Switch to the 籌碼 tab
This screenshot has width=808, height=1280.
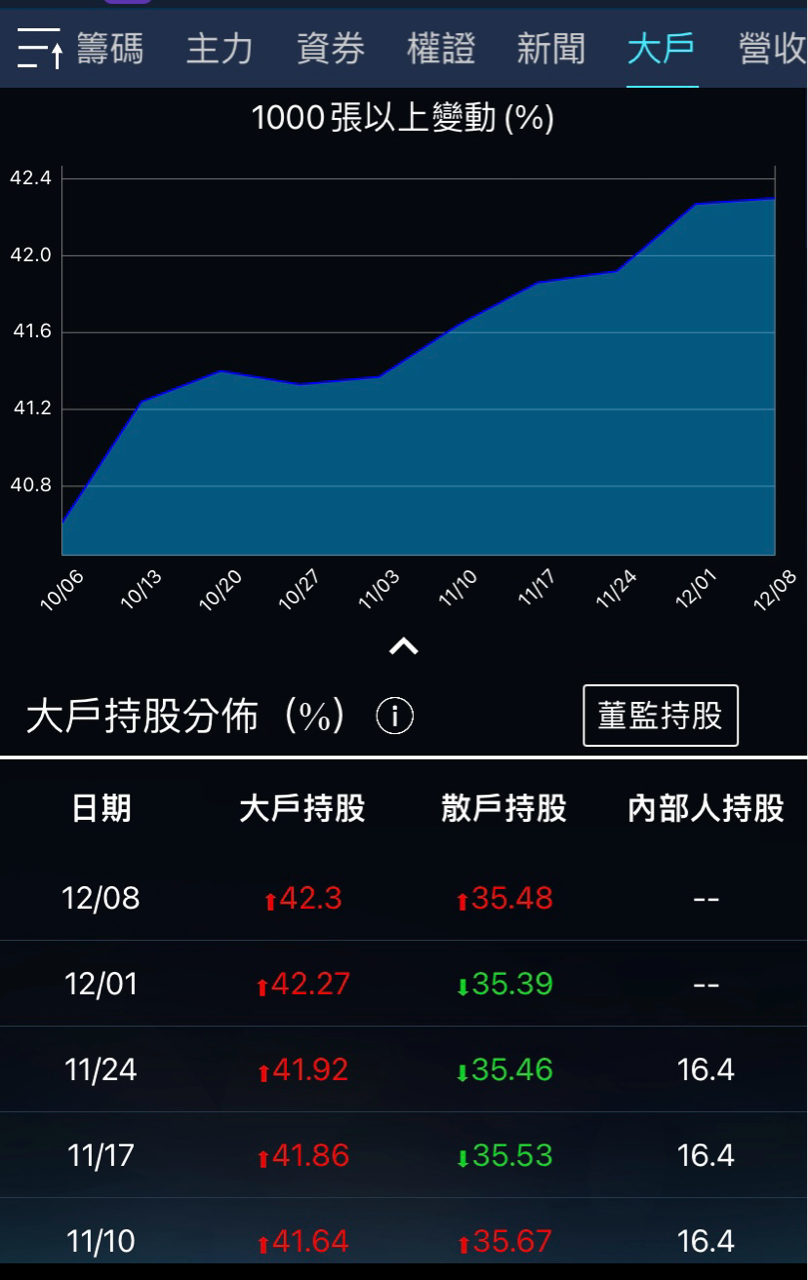pos(110,48)
